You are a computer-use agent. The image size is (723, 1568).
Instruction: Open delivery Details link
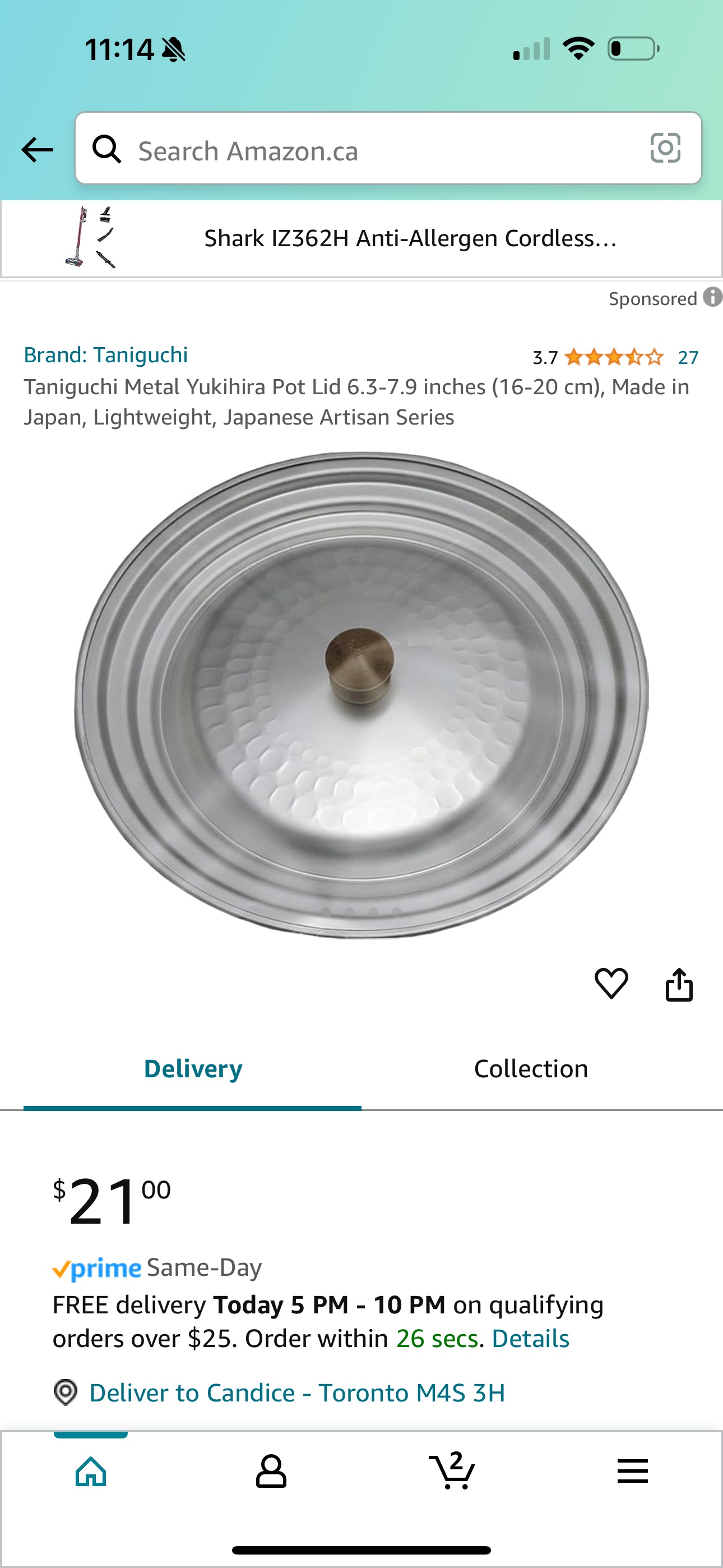[x=530, y=1339]
